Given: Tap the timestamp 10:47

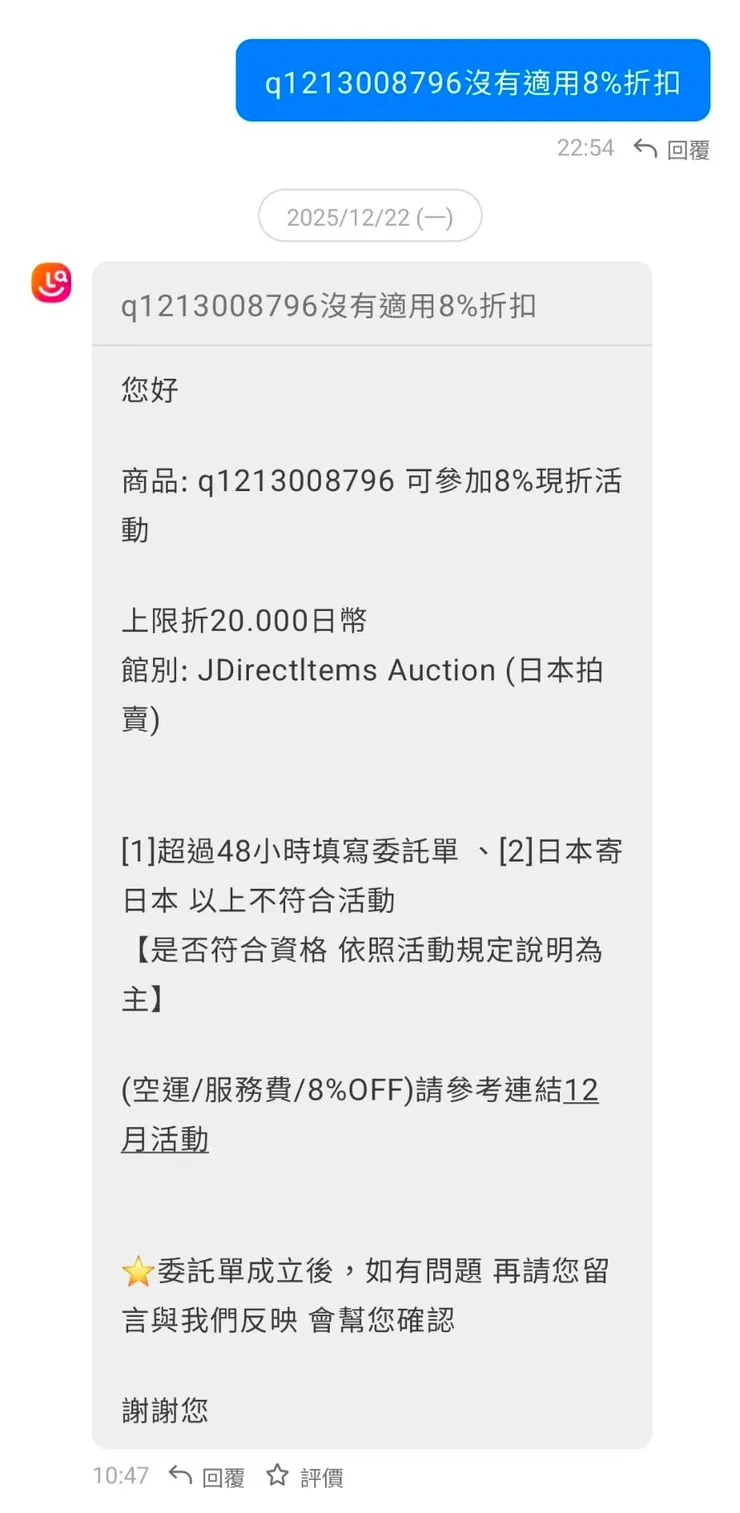Looking at the screenshot, I should pyautogui.click(x=120, y=1475).
